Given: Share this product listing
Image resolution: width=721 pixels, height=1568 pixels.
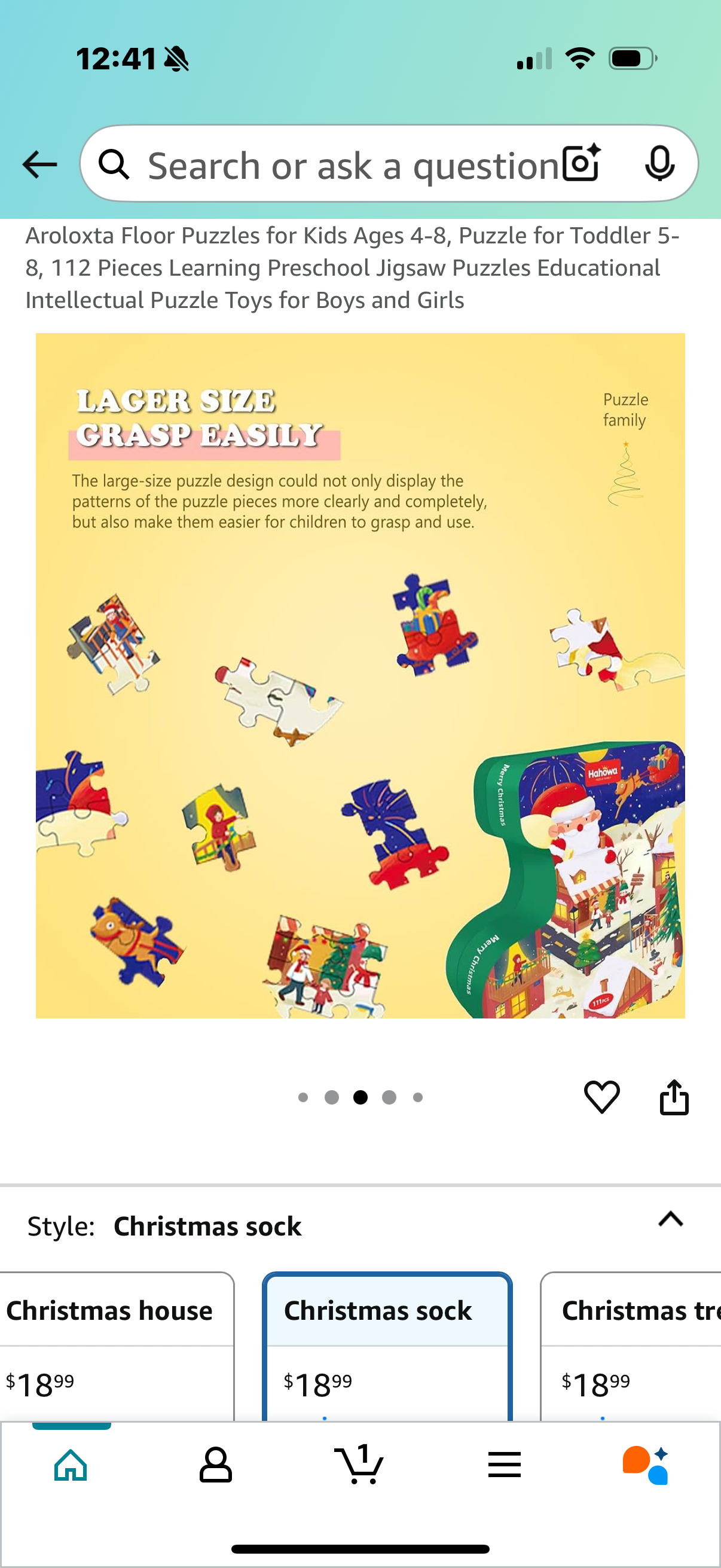Looking at the screenshot, I should pos(674,1097).
